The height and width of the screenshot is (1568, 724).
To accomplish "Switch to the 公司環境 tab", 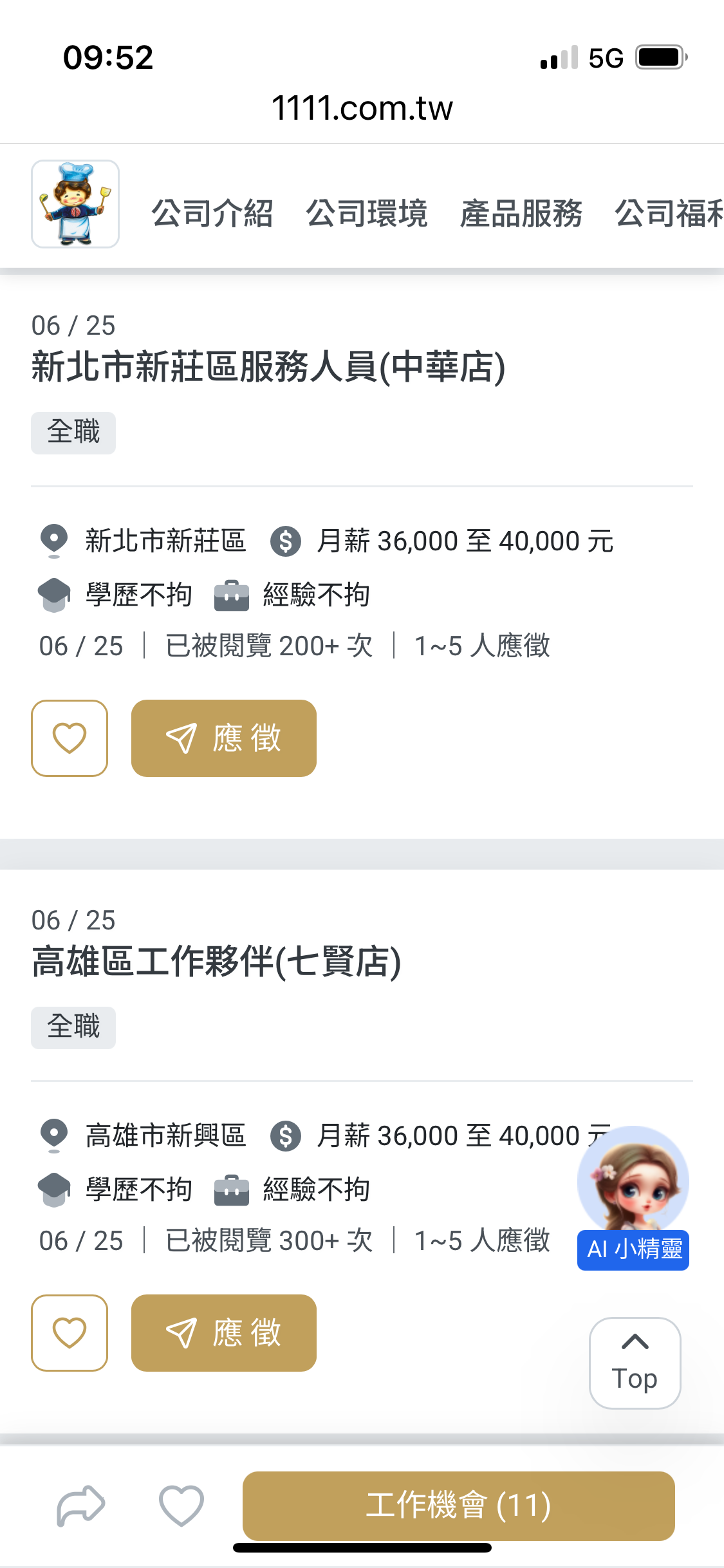I will click(x=367, y=213).
